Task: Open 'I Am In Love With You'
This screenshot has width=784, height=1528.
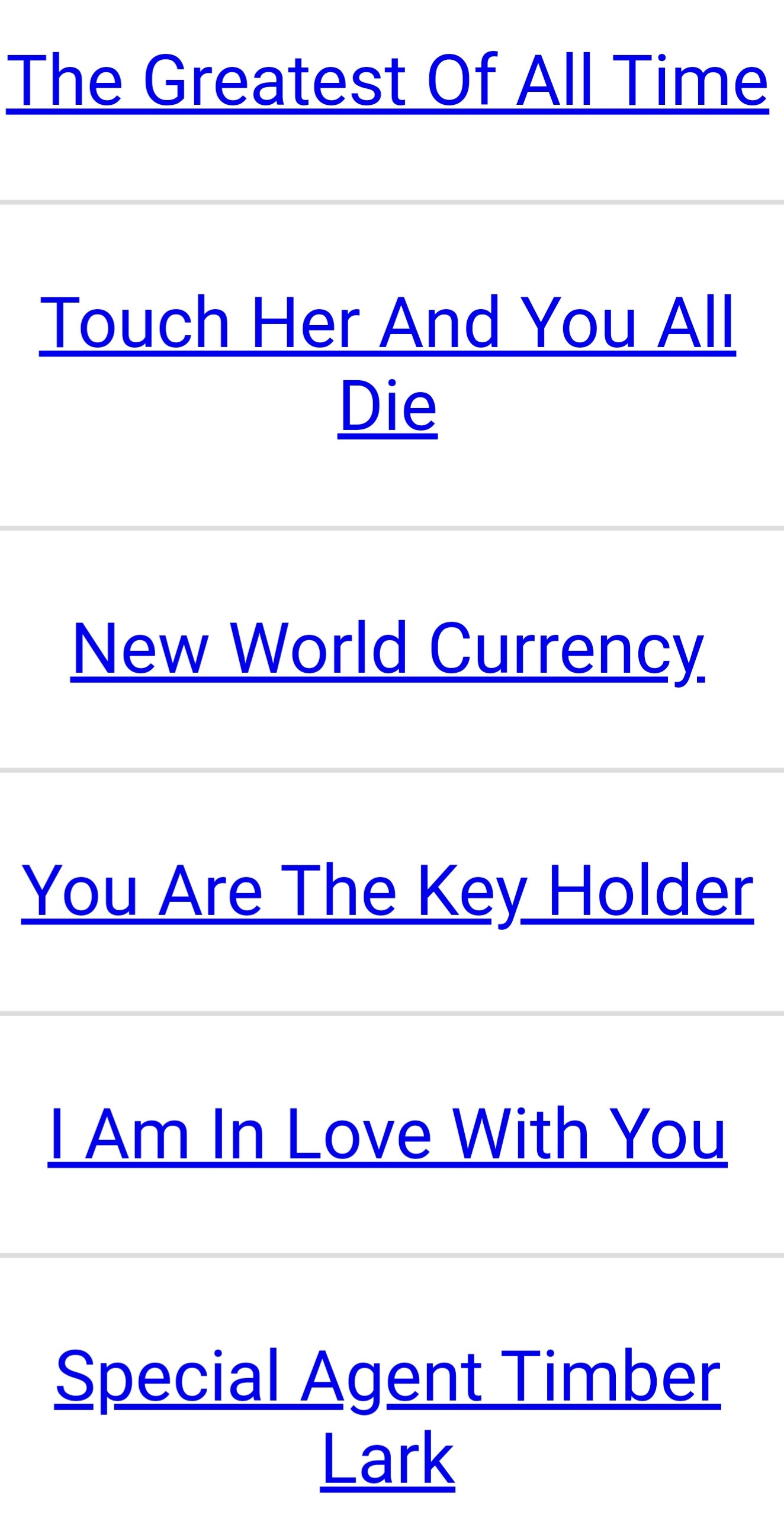Action: coord(387,1134)
